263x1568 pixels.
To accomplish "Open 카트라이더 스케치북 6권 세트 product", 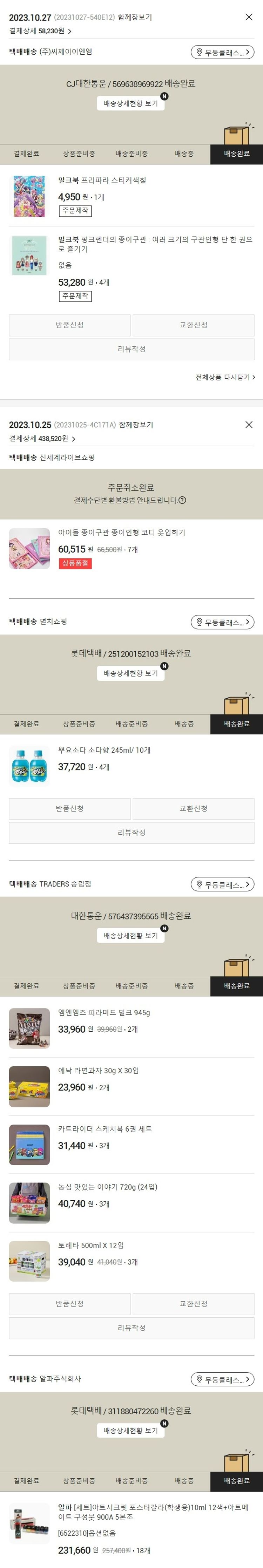I will click(105, 1128).
